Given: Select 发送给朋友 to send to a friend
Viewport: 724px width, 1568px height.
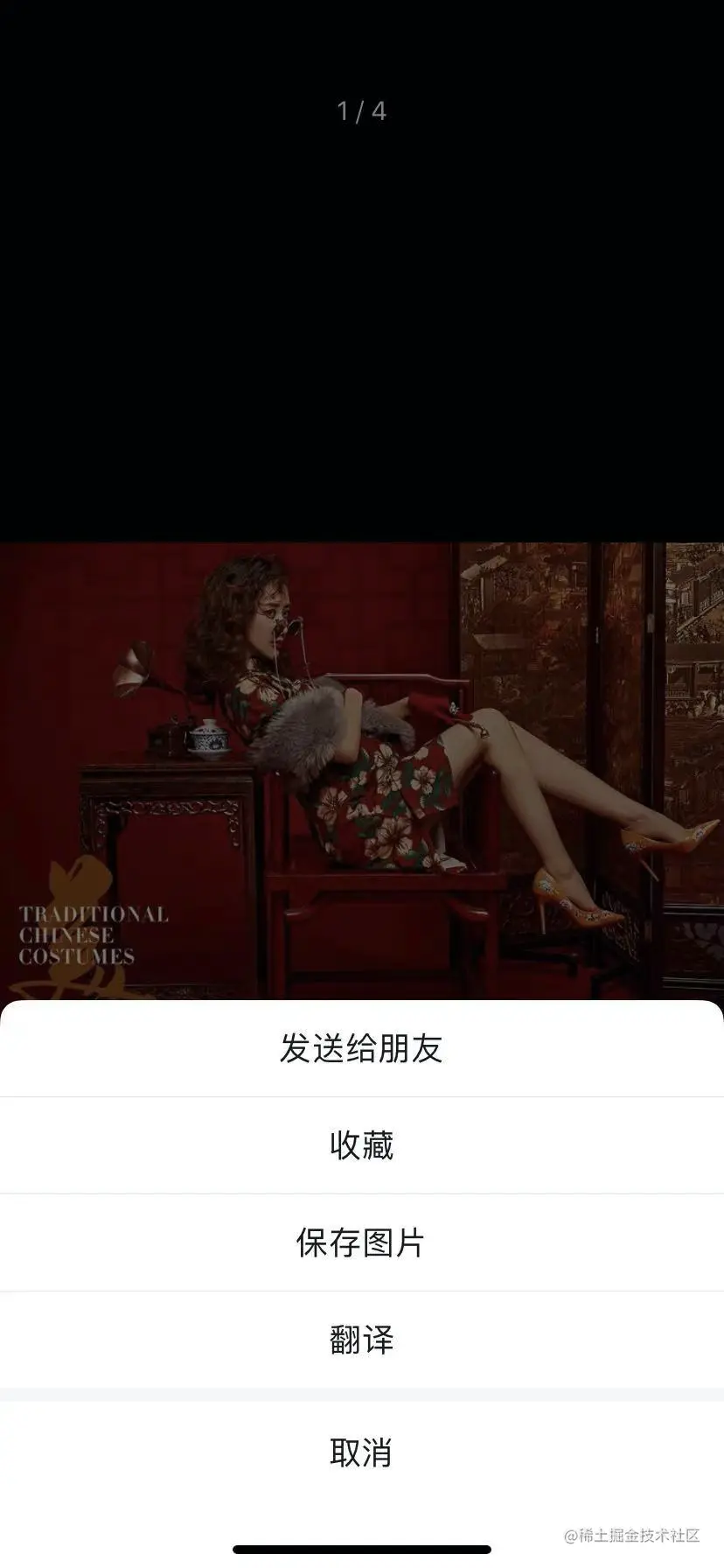Looking at the screenshot, I should click(361, 1048).
